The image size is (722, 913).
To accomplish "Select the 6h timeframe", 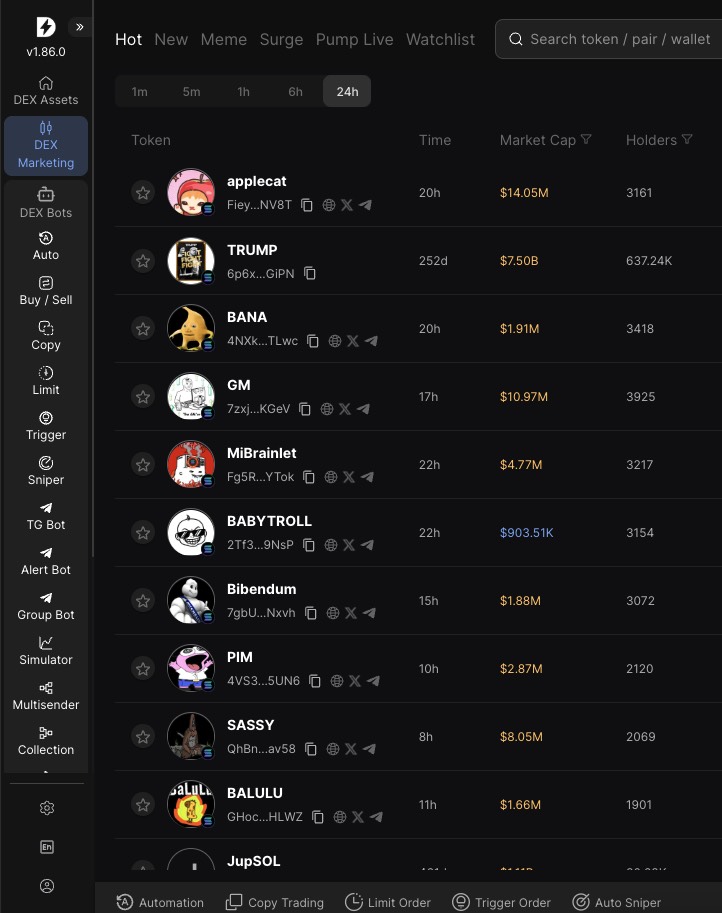I will tap(295, 91).
